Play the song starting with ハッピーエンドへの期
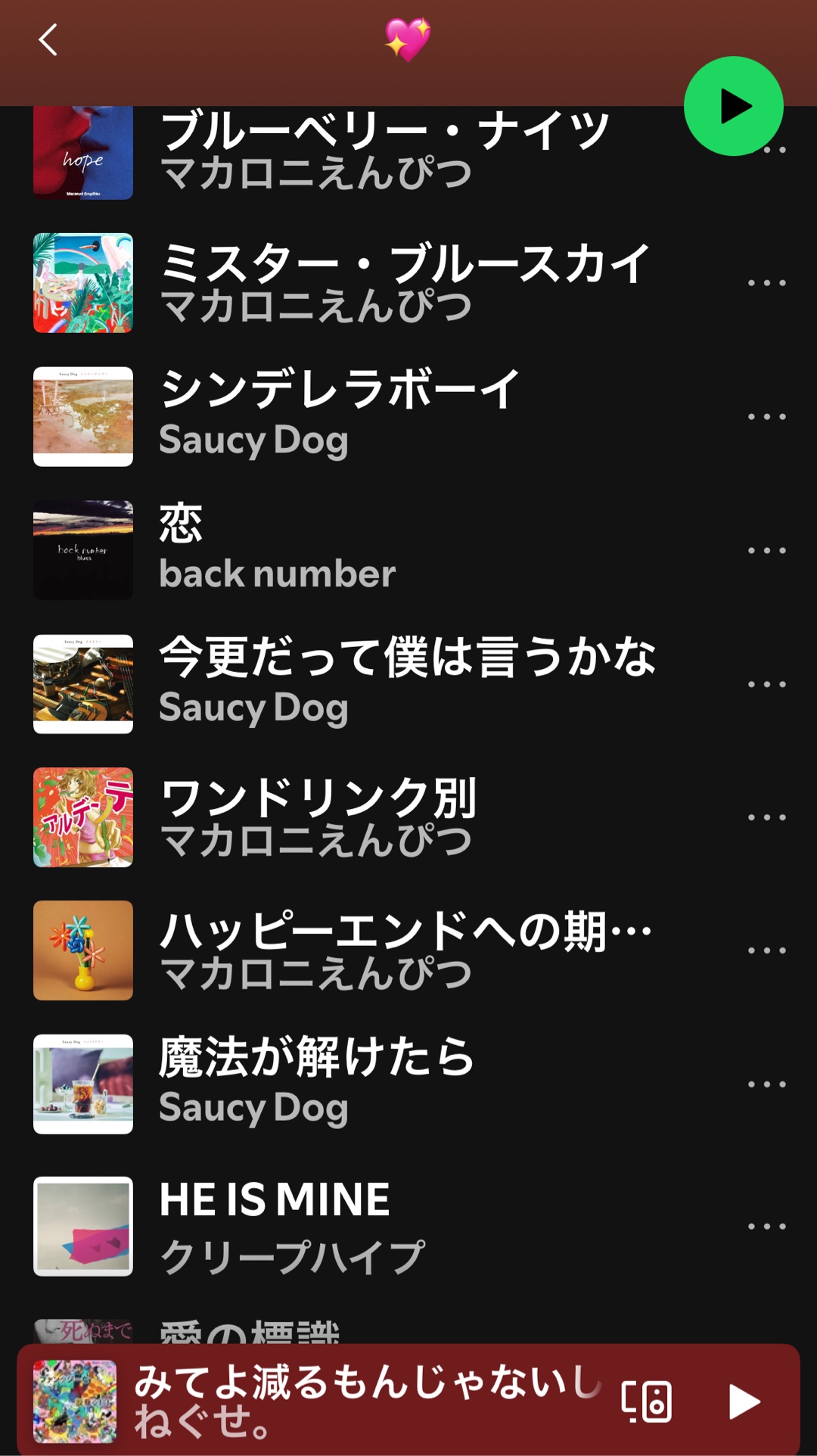 (x=405, y=950)
